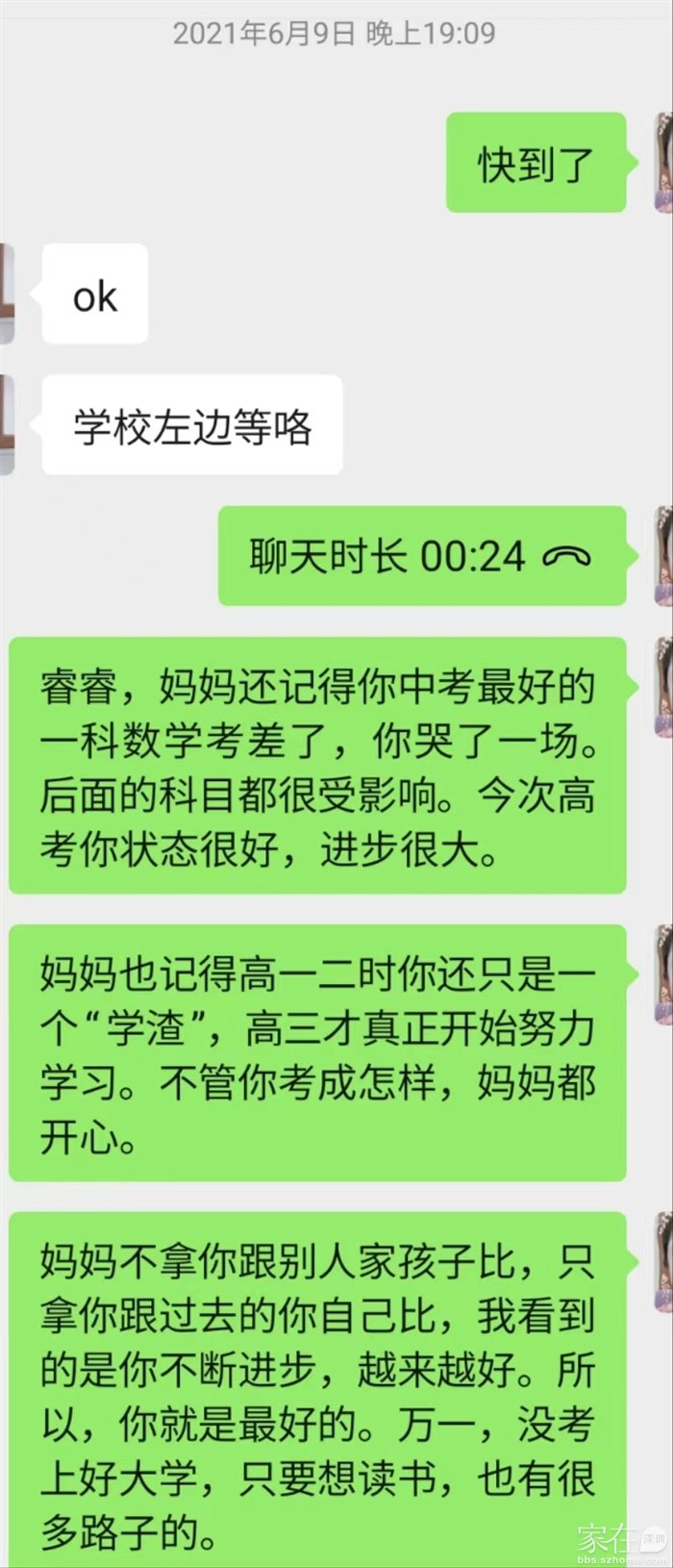Open sender avatar beside 学校左边等咯 message
Screen dimensions: 673x1568
7,424
